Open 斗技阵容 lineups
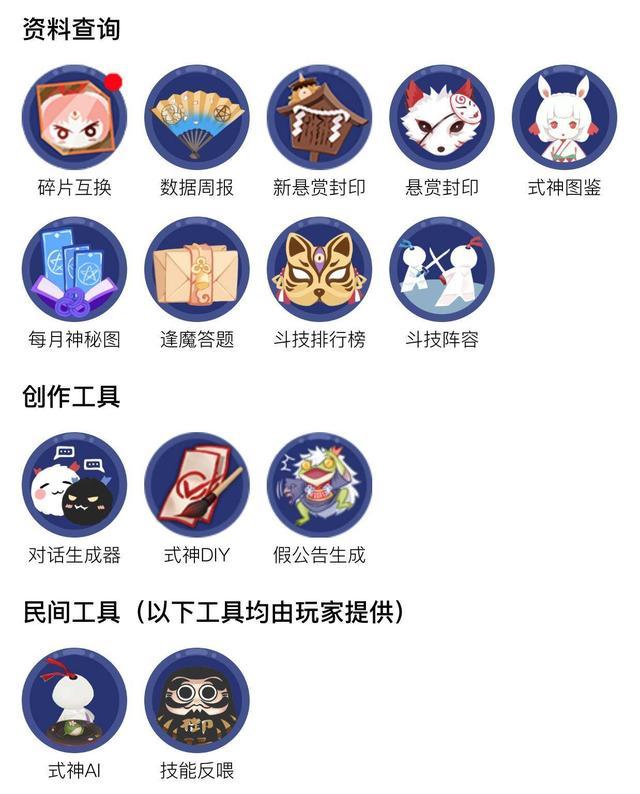Screen dimensions: 640x794 pos(441,271)
